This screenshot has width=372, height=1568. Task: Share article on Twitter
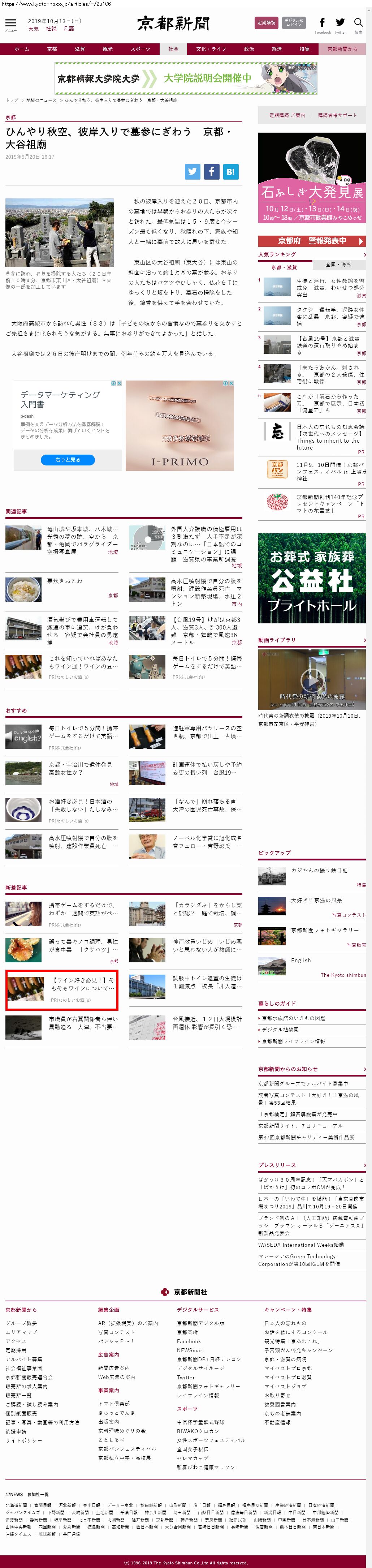tap(193, 172)
